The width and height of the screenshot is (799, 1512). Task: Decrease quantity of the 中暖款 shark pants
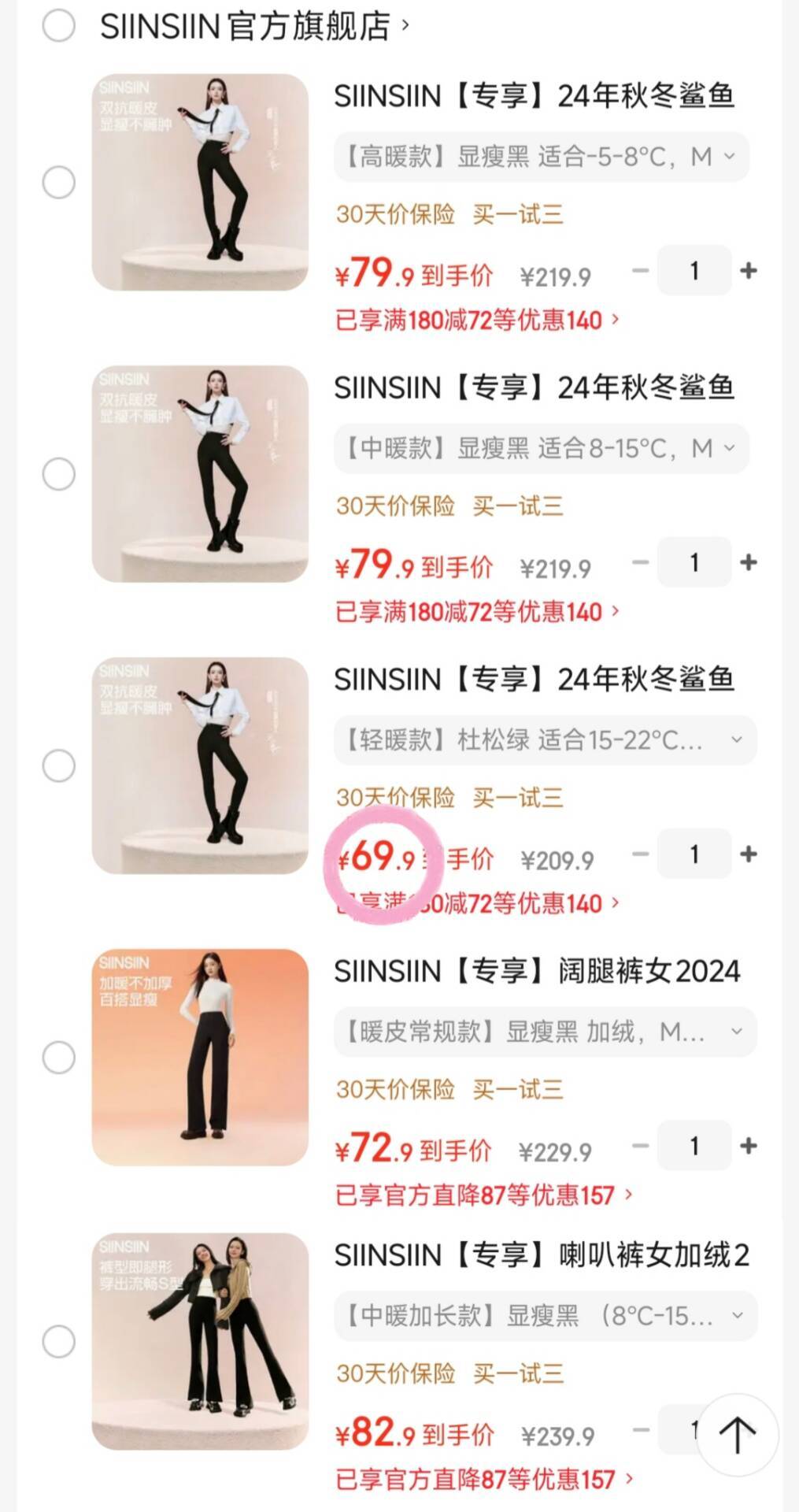tap(639, 561)
